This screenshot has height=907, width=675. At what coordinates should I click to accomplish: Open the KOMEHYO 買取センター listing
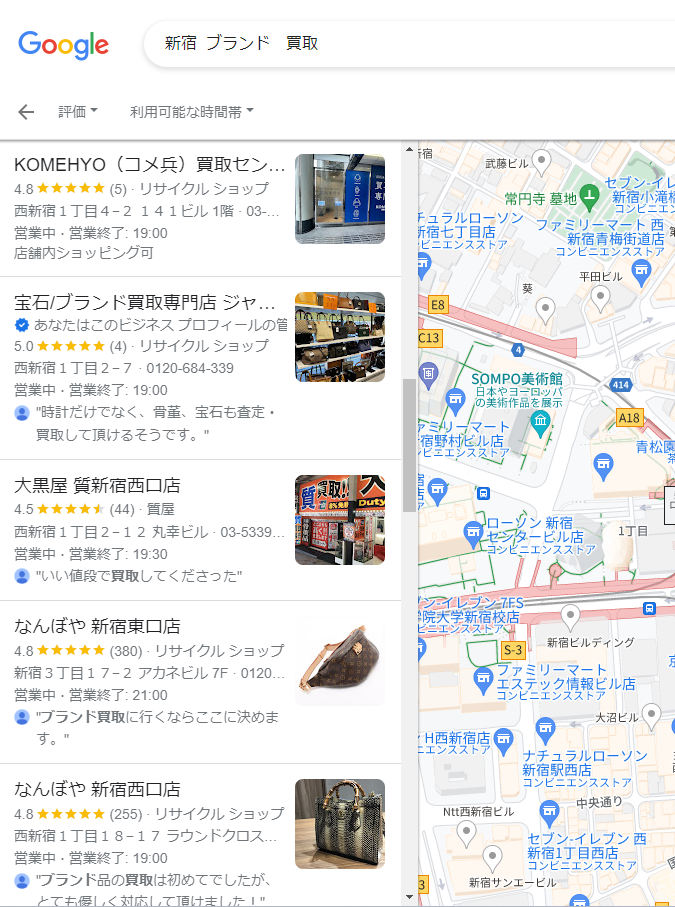(150, 164)
